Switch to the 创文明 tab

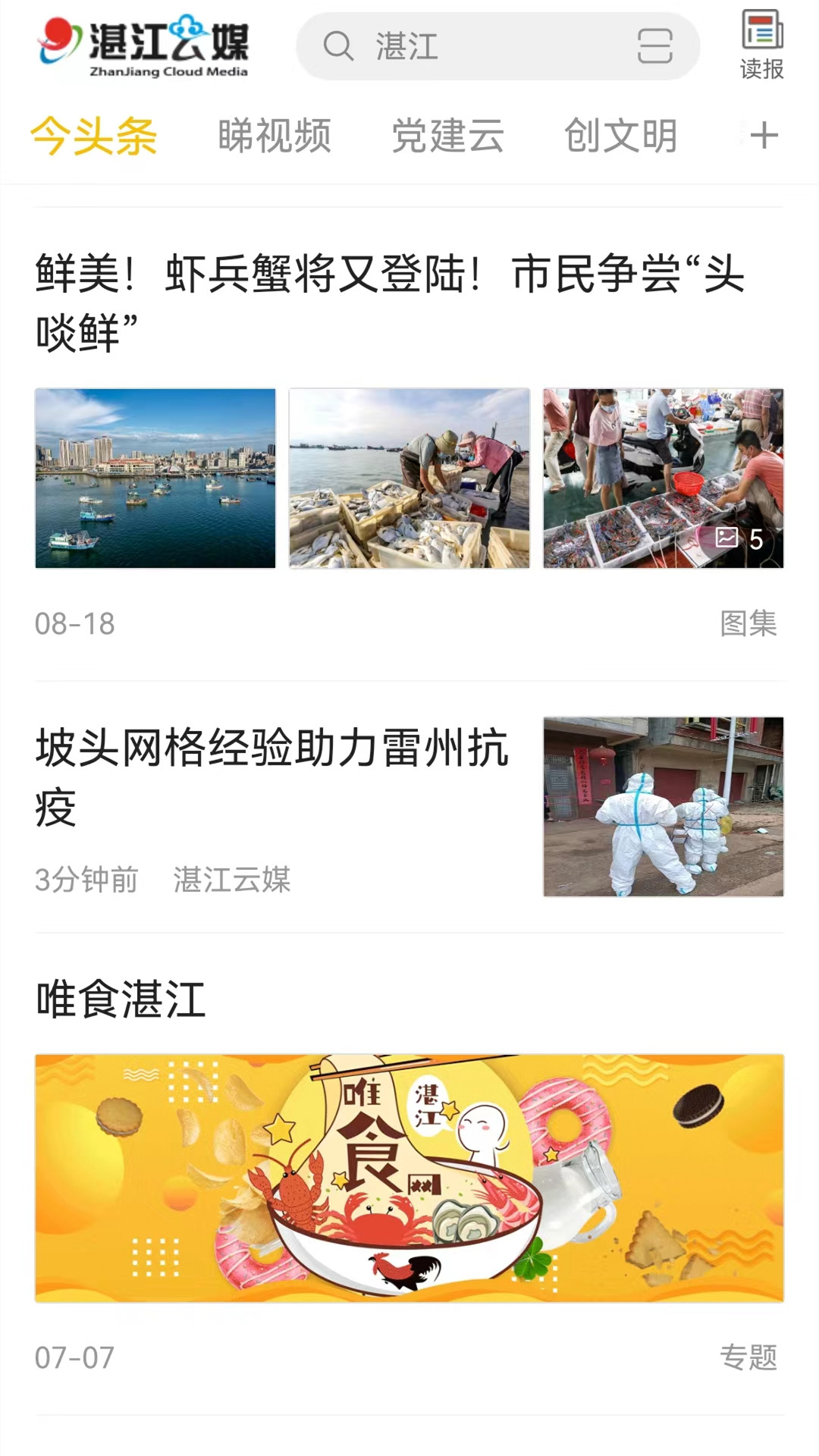pos(621,135)
